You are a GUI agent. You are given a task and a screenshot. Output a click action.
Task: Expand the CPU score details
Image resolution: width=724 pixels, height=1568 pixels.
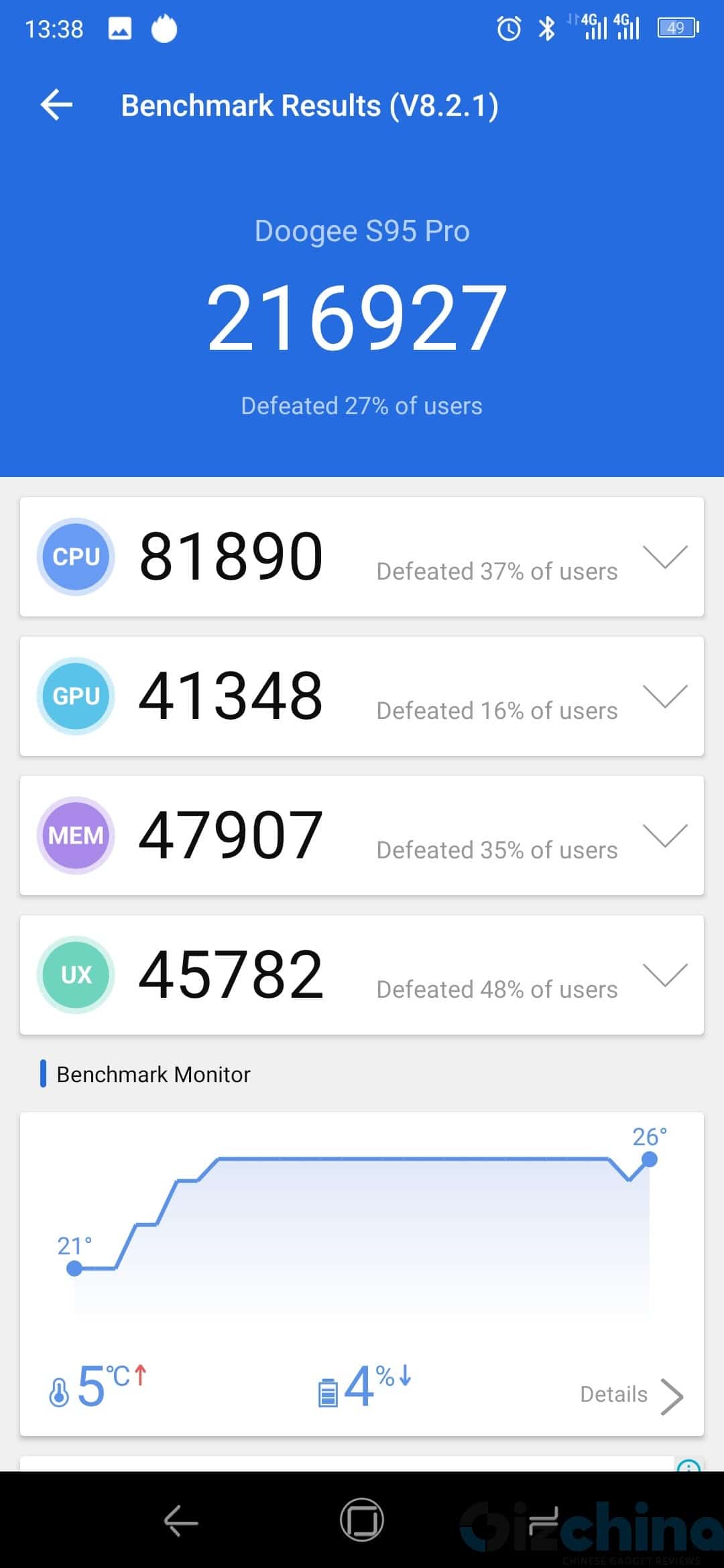pos(665,557)
